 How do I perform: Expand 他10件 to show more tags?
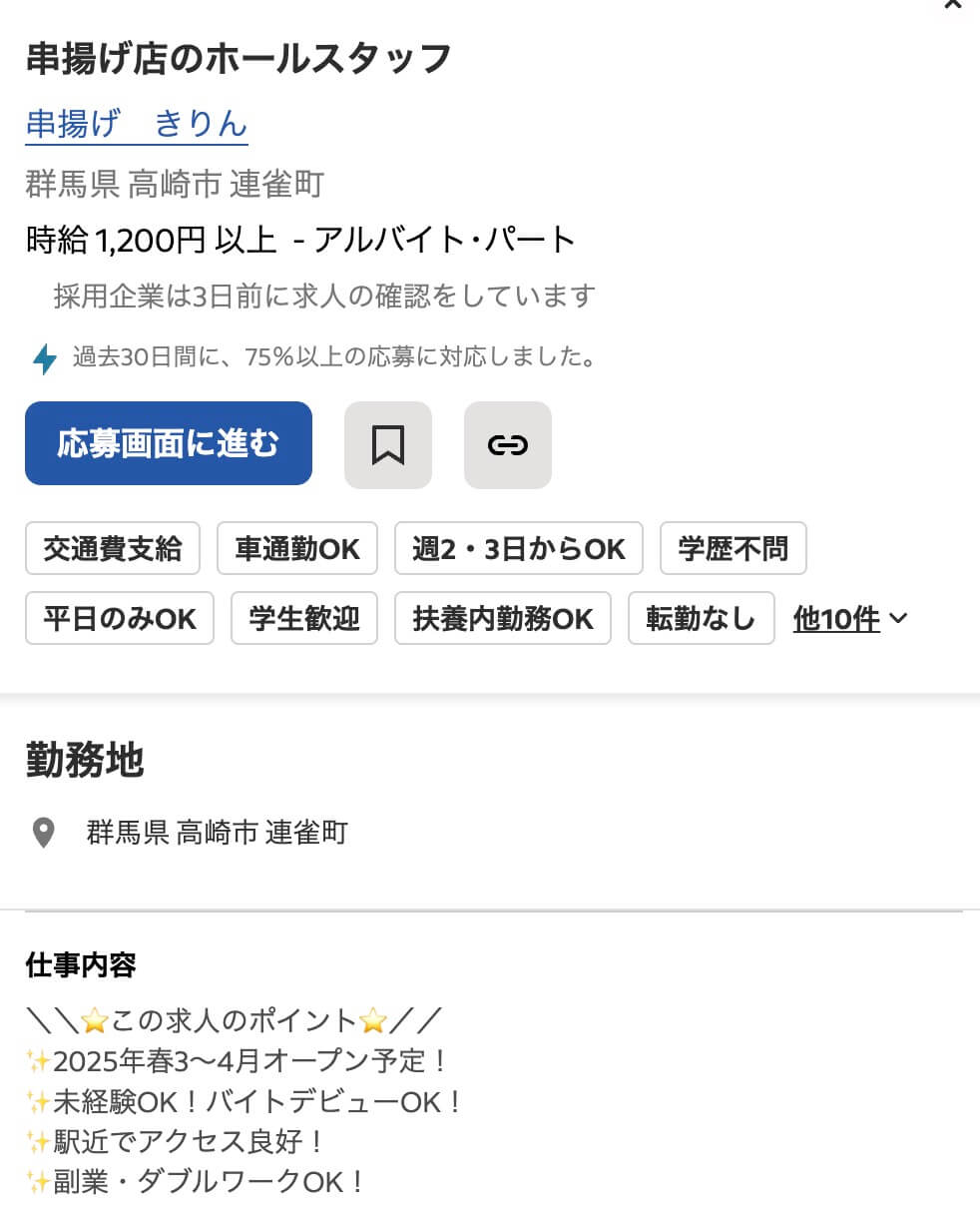pos(850,619)
